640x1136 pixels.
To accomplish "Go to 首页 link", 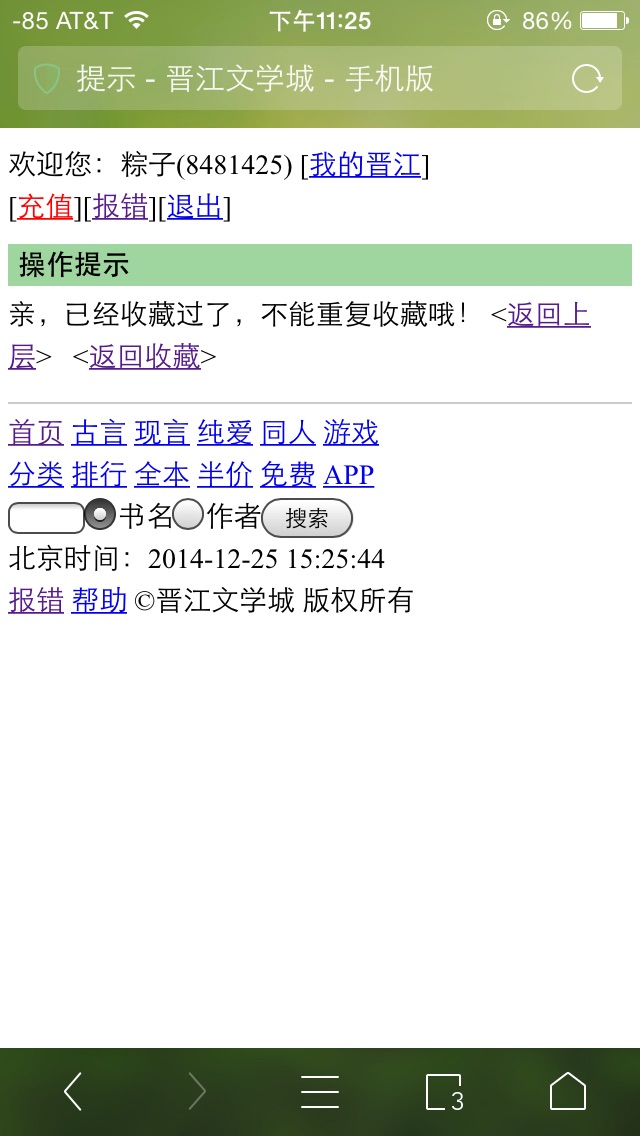I will (x=36, y=433).
